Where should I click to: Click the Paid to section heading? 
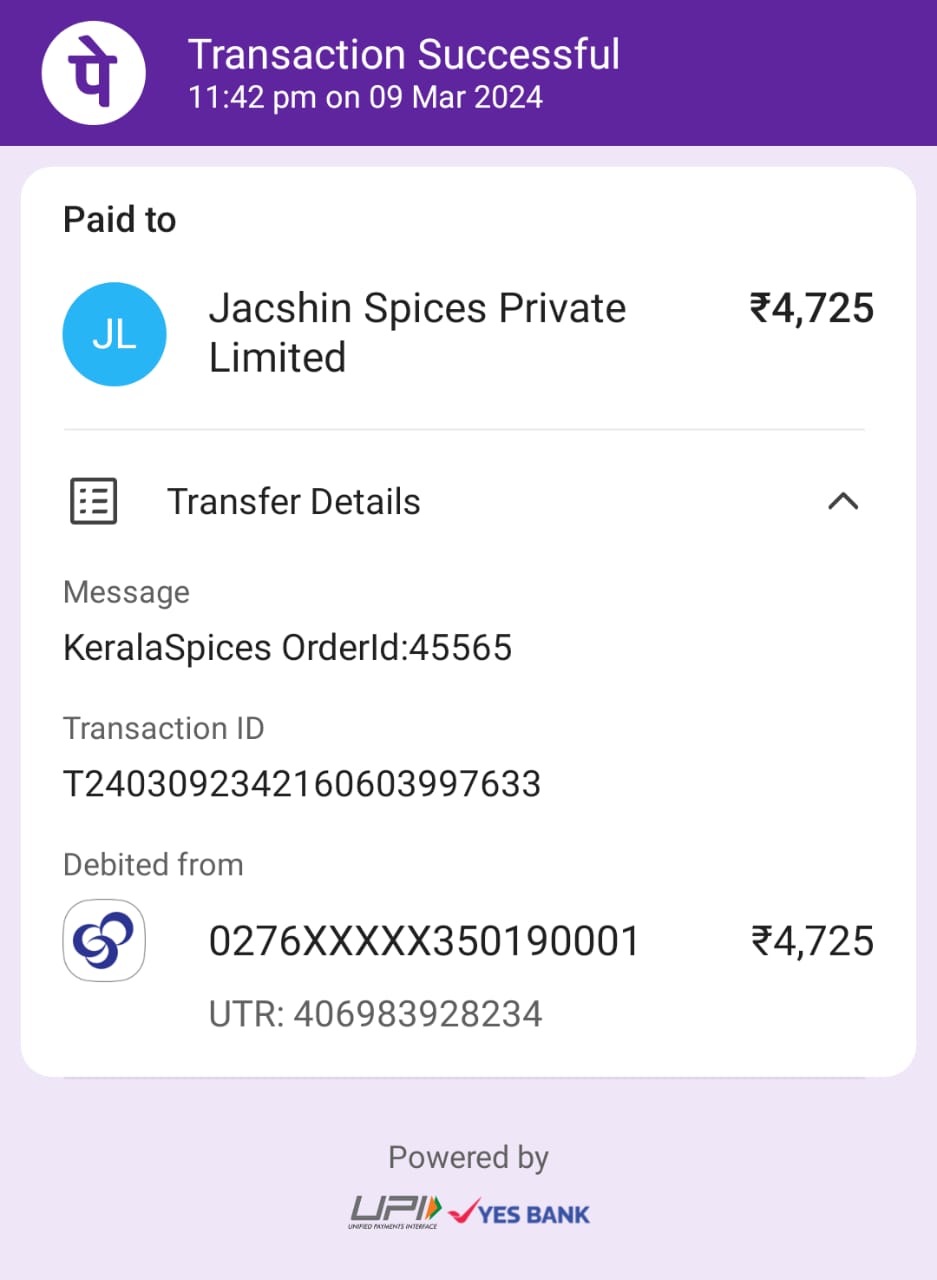[x=119, y=219]
